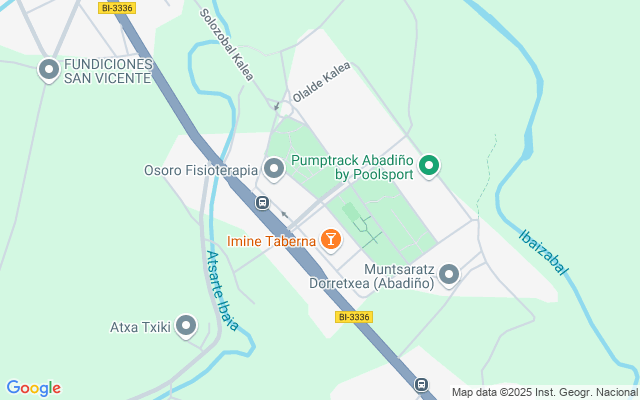Screen dimensions: 640x400
Task: Open the Atxa Txiki place marker
Action: (186, 326)
